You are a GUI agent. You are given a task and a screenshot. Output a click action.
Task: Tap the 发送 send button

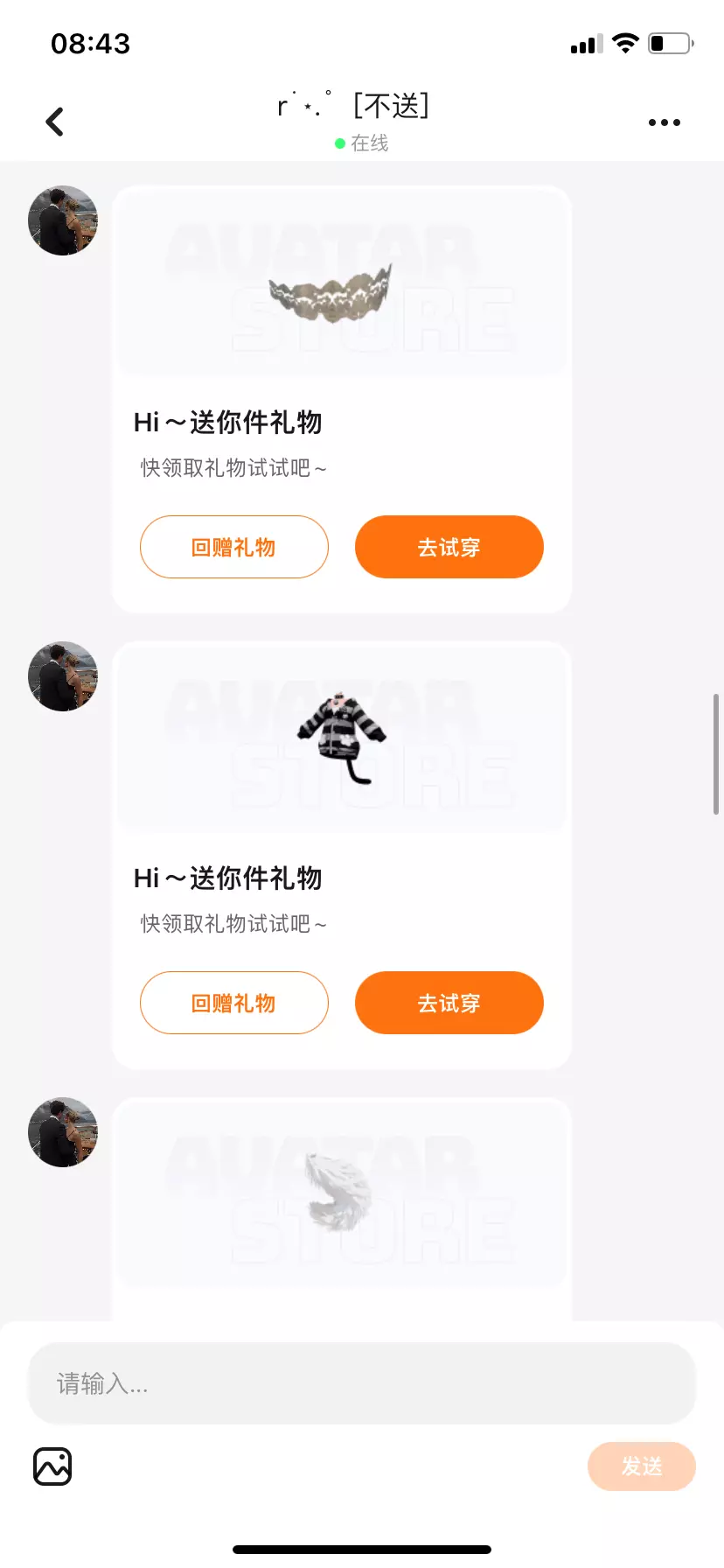tap(641, 1466)
